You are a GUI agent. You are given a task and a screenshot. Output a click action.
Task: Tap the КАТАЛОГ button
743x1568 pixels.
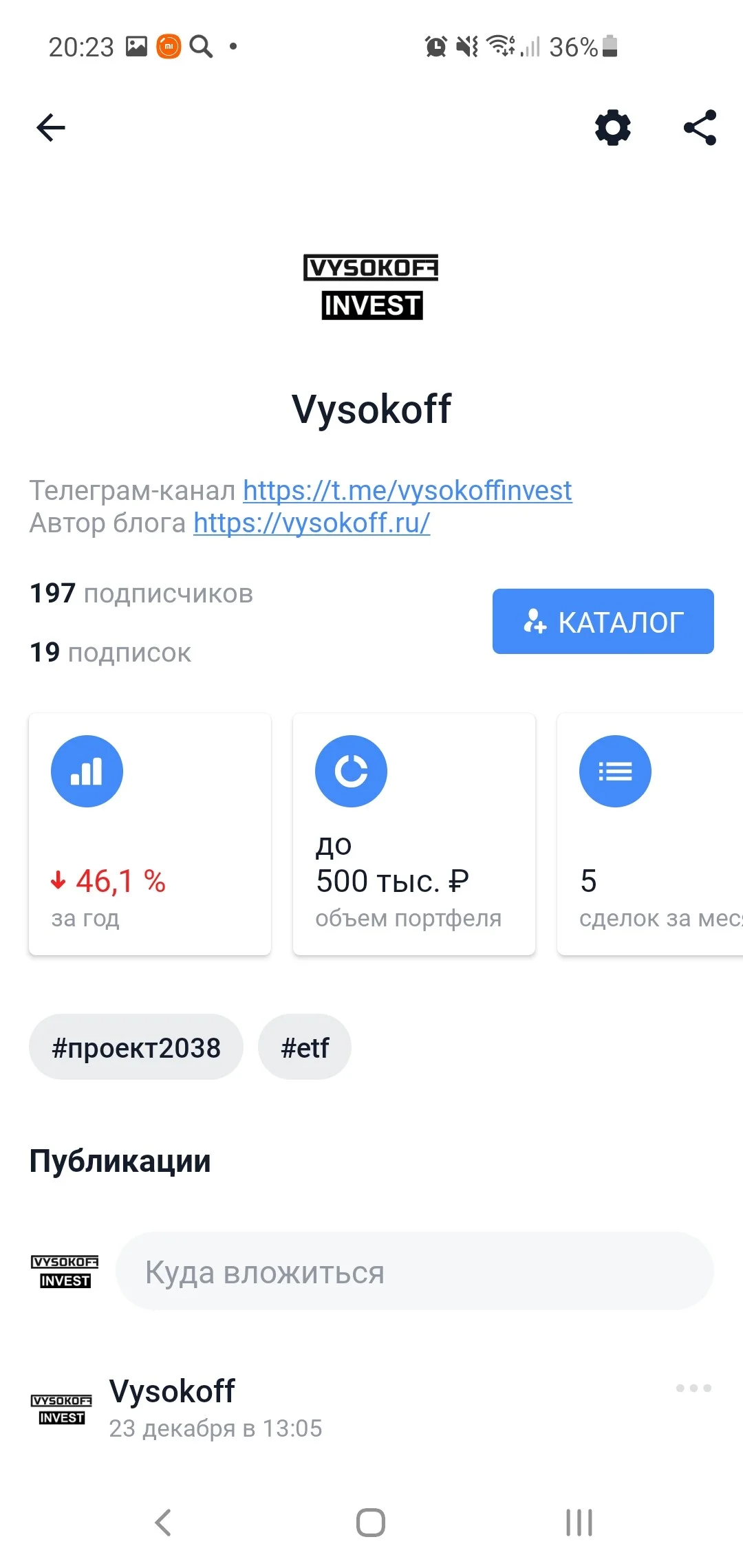(x=603, y=621)
